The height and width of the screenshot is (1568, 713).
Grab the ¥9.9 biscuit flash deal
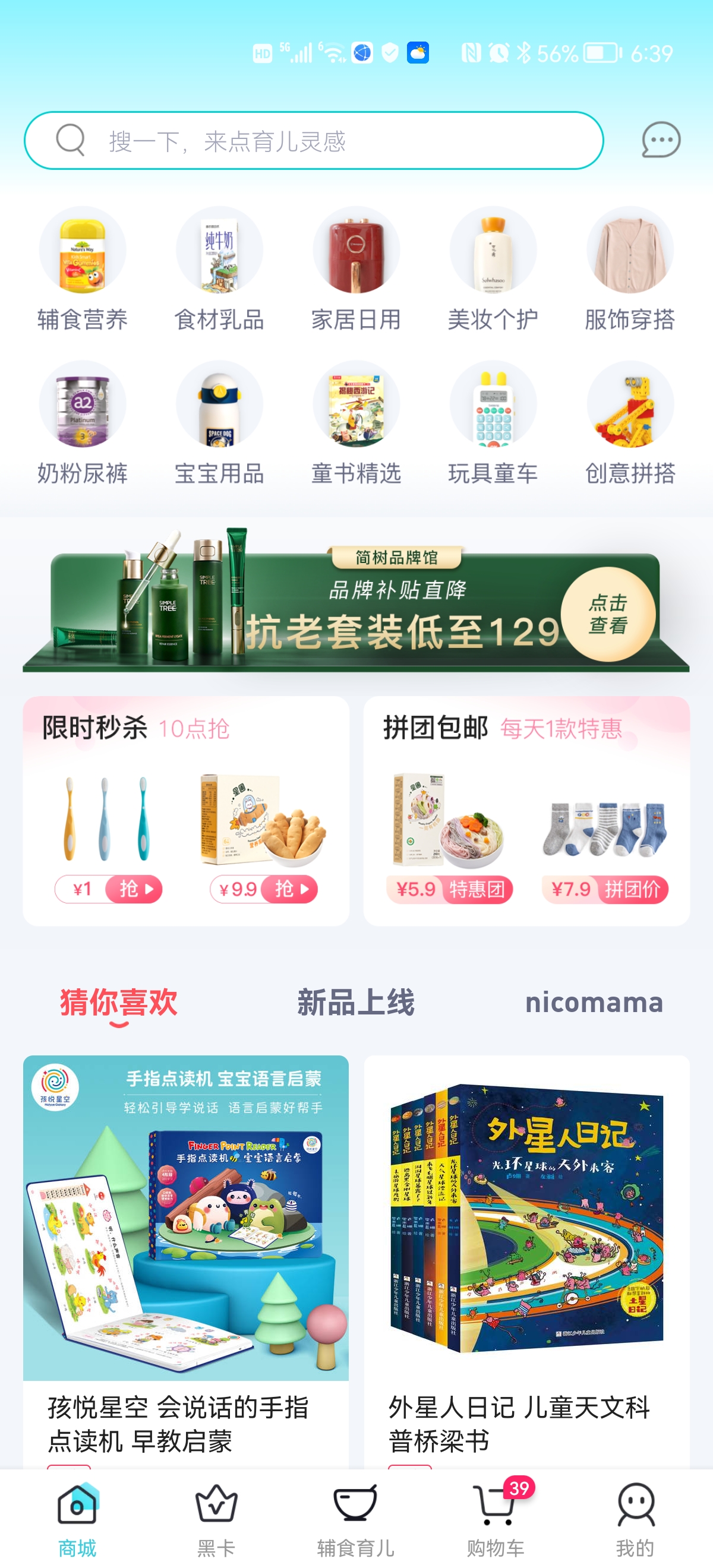[x=264, y=889]
